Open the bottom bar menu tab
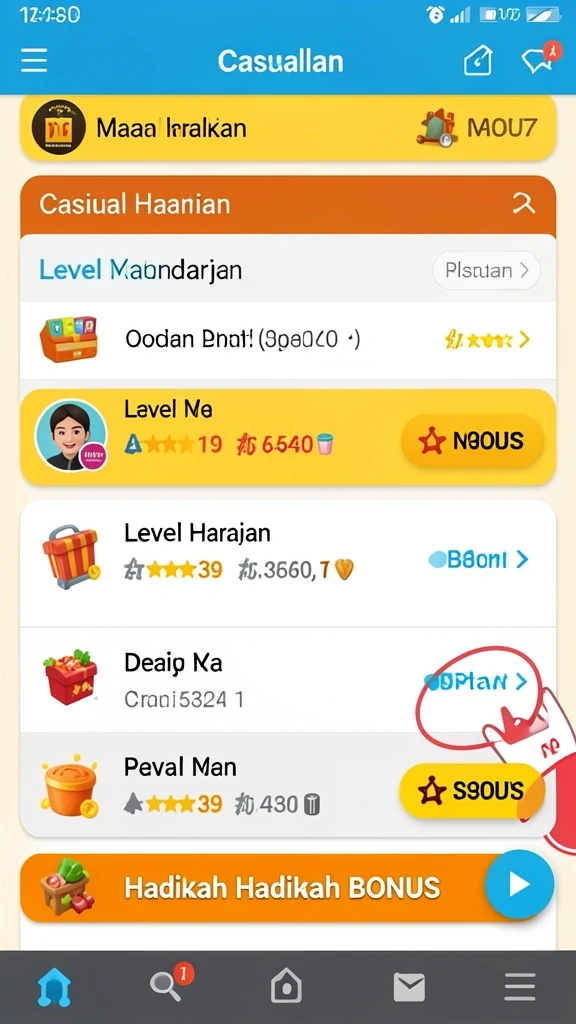This screenshot has width=576, height=1024. tap(520, 986)
